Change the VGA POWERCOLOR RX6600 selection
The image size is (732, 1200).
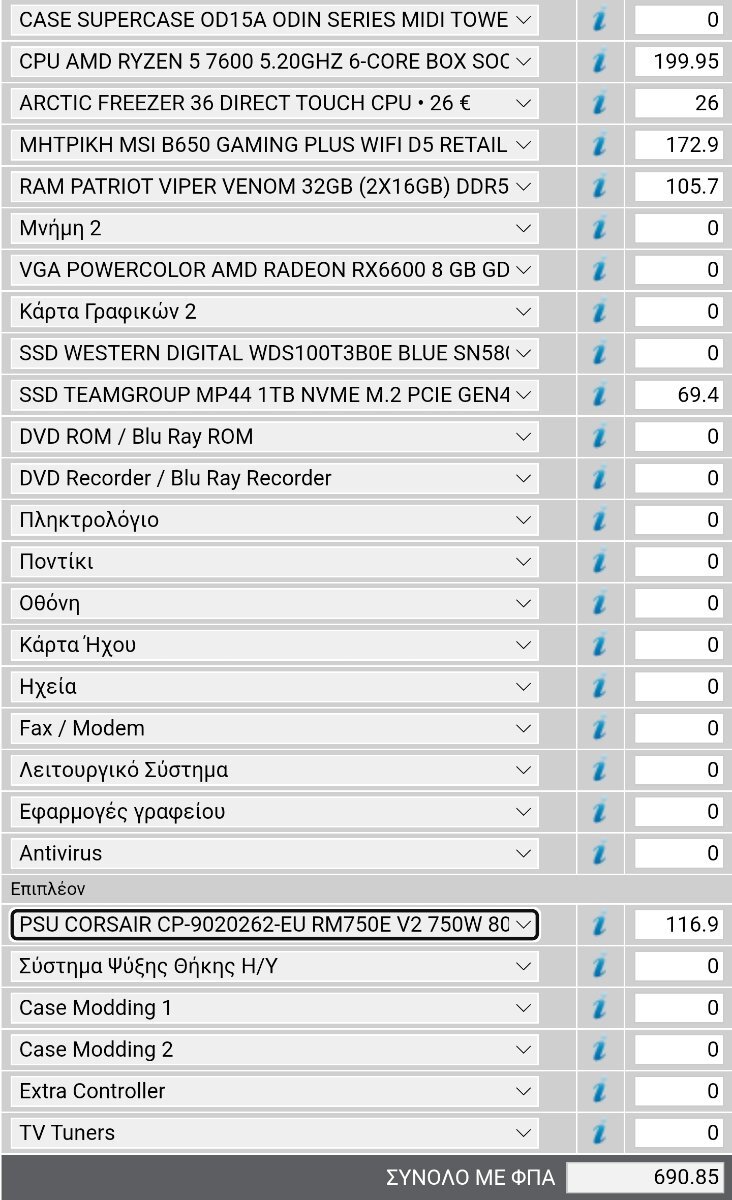(x=275, y=270)
